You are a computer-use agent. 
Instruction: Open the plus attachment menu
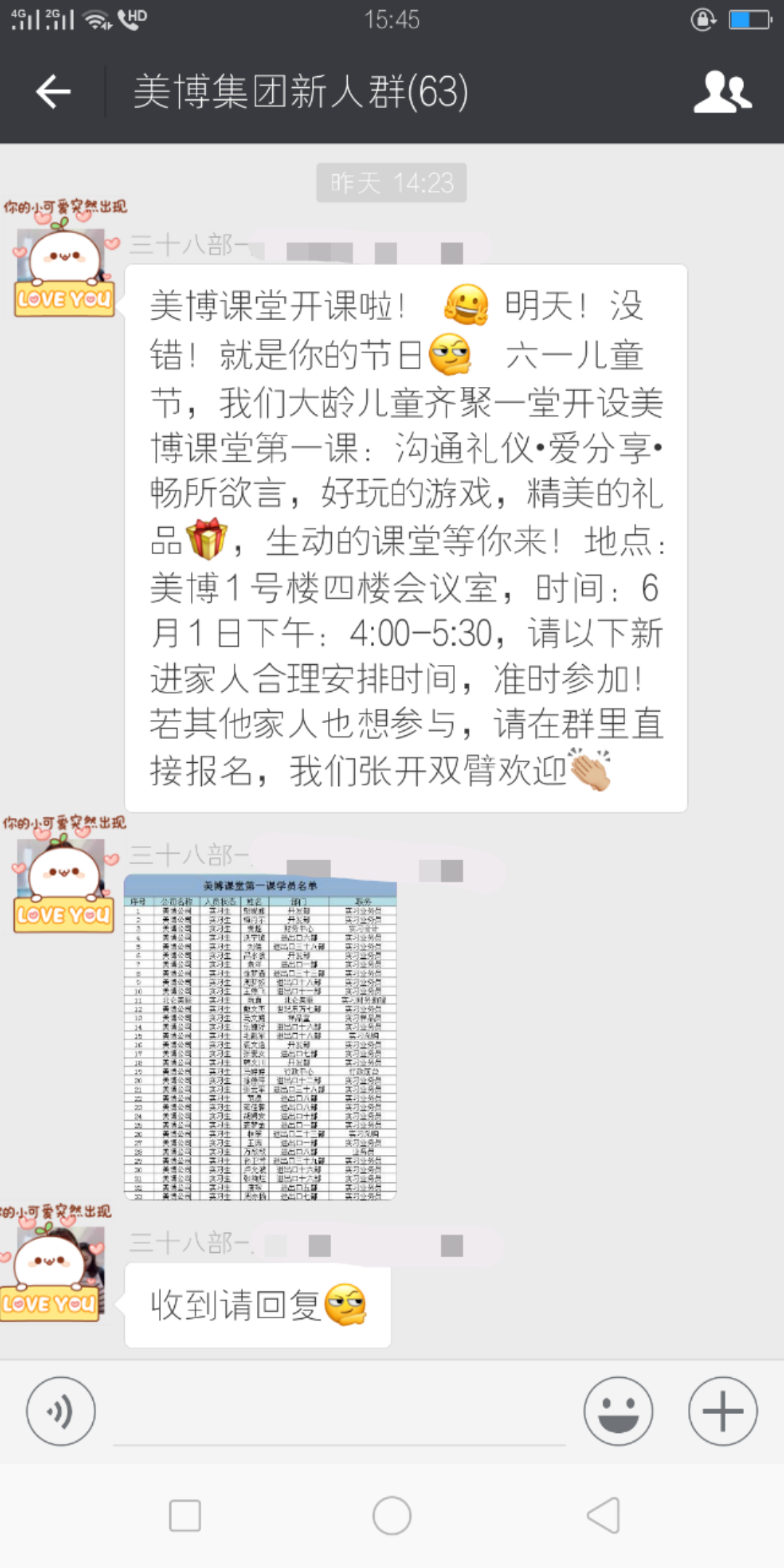pos(722,1411)
